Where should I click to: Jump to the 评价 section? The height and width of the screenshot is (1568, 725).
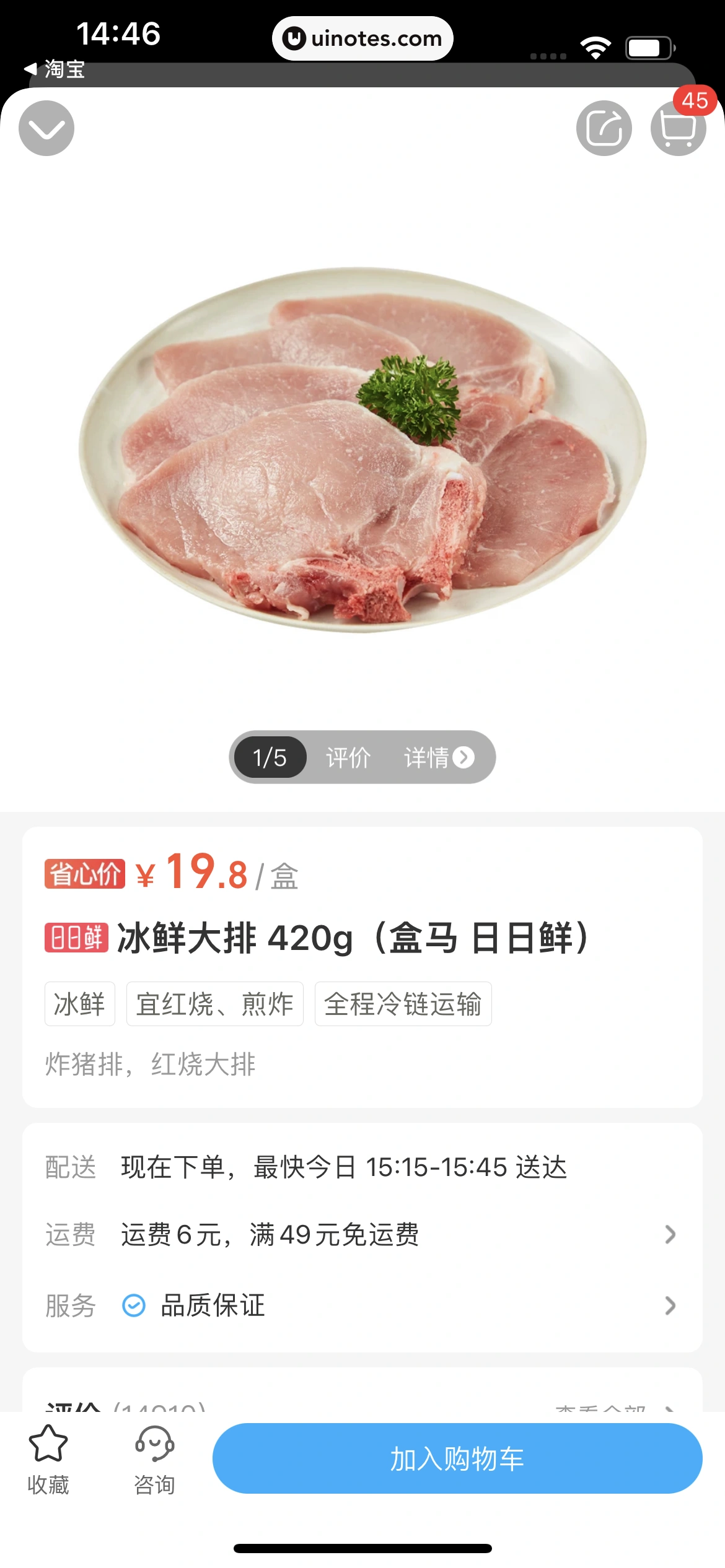348,757
